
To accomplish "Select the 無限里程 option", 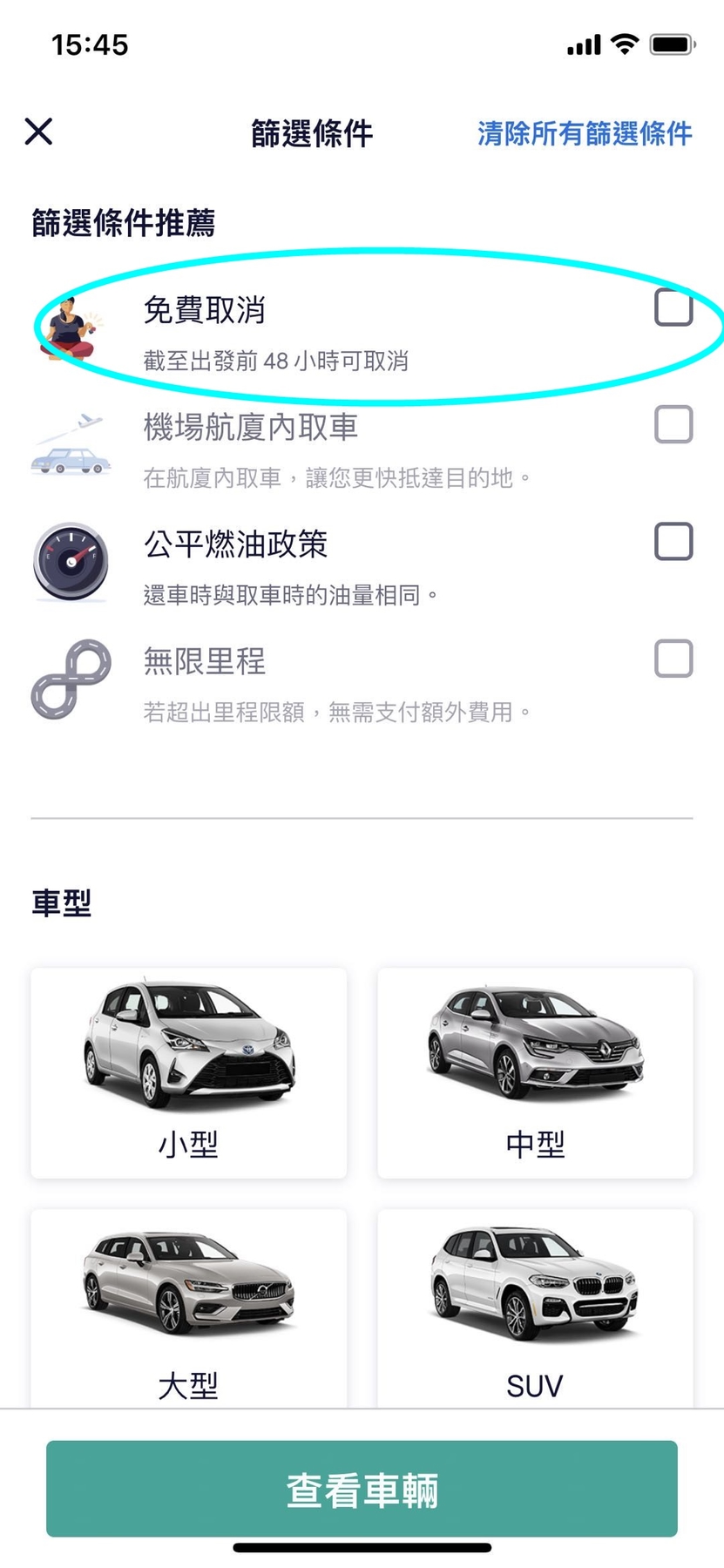I will pyautogui.click(x=673, y=659).
